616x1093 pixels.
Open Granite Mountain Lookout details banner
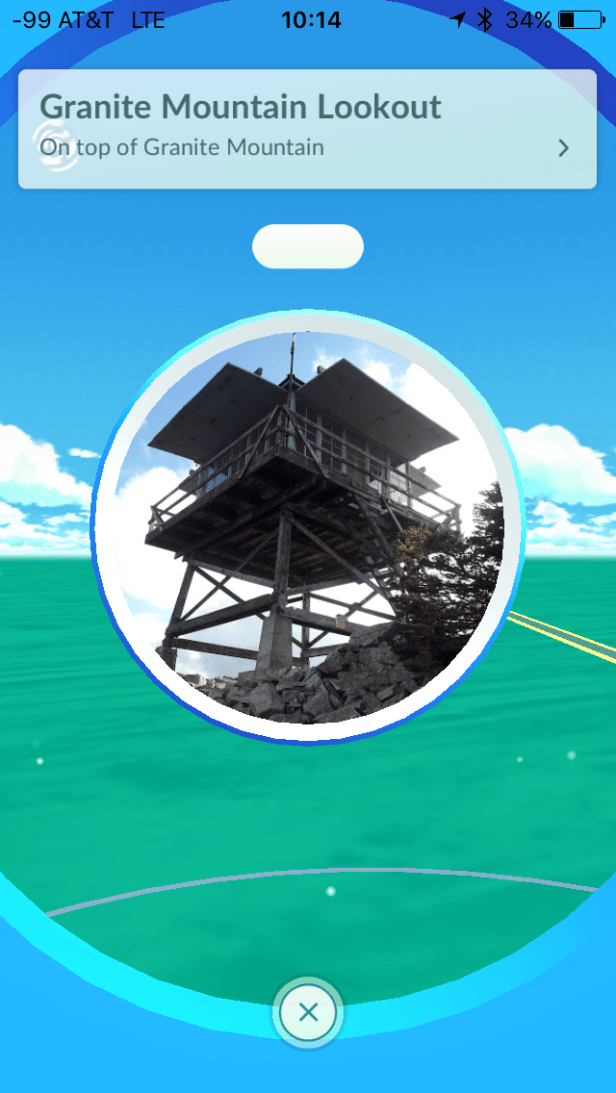(x=307, y=129)
